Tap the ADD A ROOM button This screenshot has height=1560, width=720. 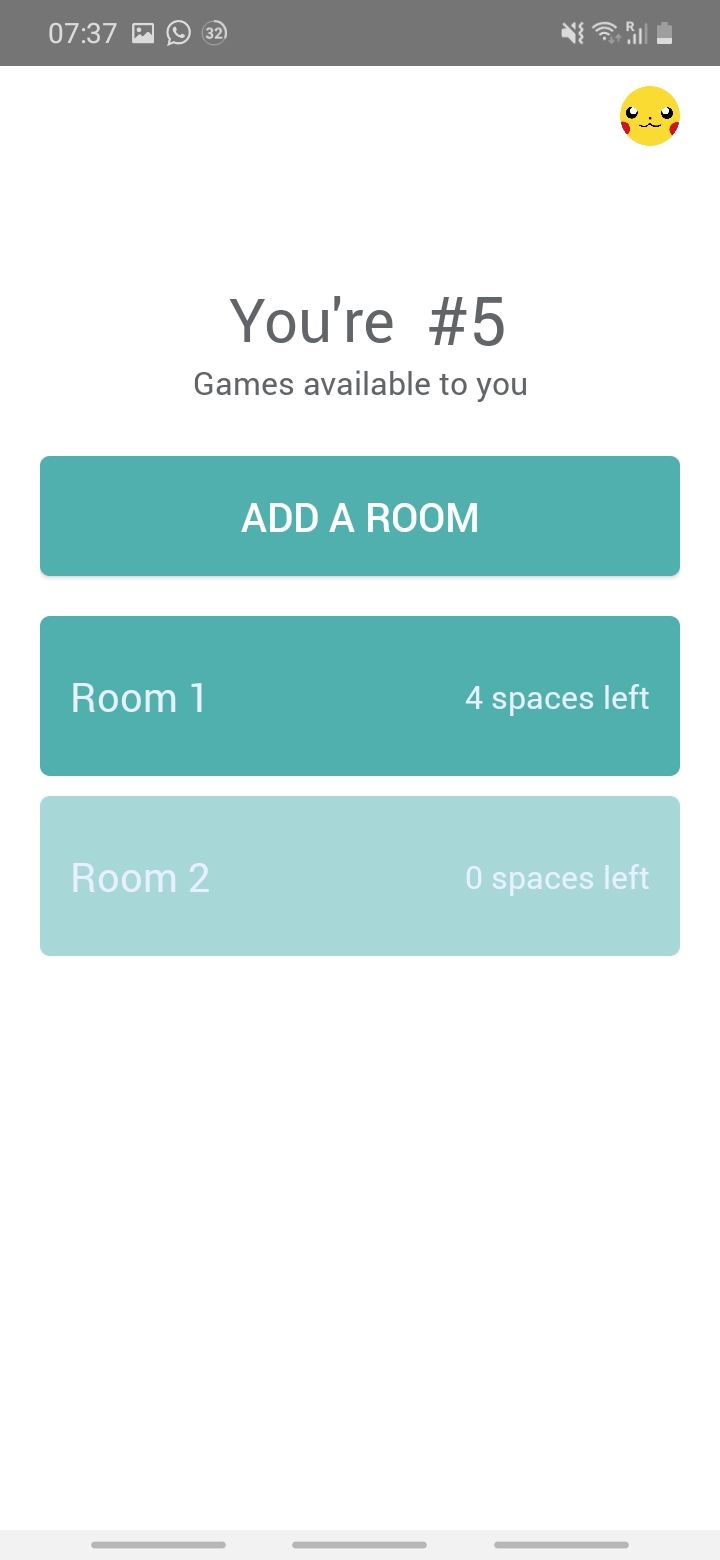click(360, 516)
